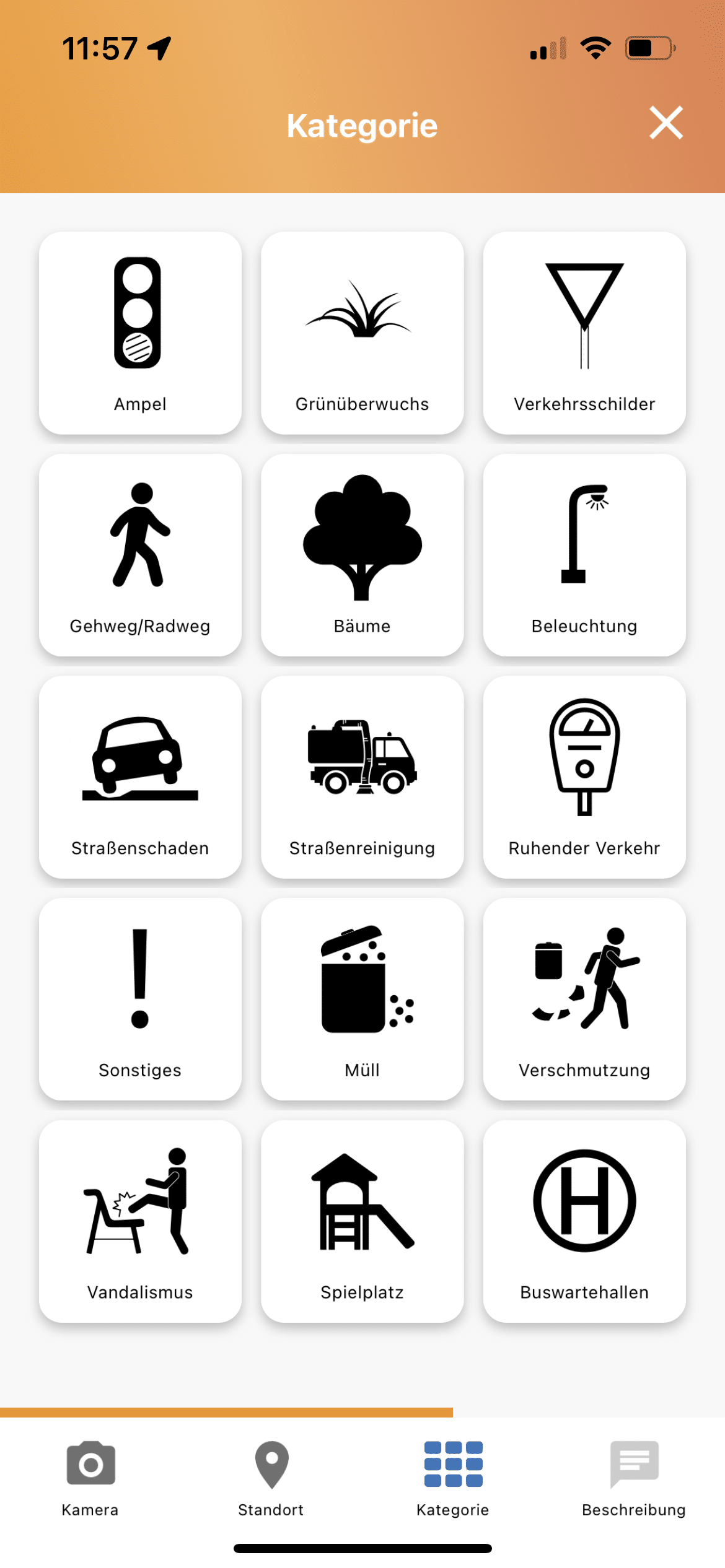The height and width of the screenshot is (1568, 725).
Task: Select Ruhender Verkehr category
Action: tap(584, 777)
